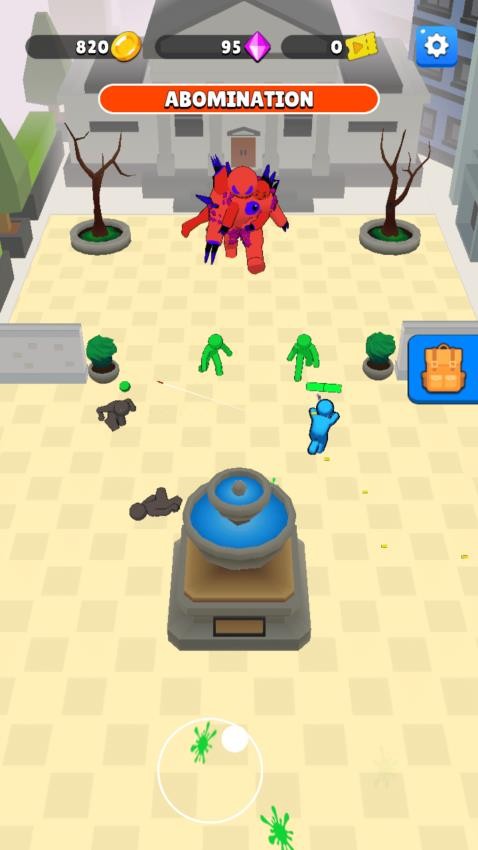Open the backpack inventory
Image resolution: width=478 pixels, height=850 pixels.
click(x=444, y=369)
